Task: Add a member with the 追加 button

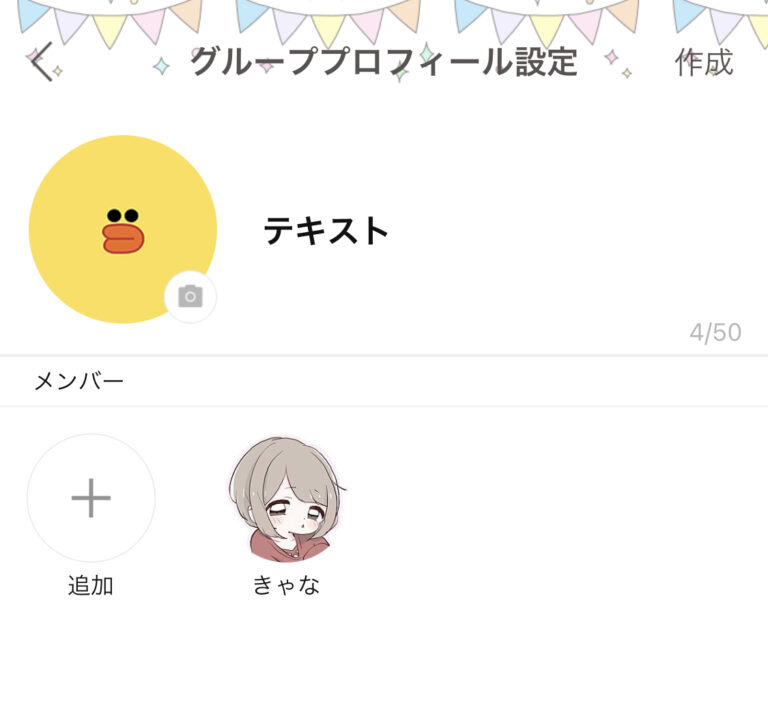Action: (91, 498)
